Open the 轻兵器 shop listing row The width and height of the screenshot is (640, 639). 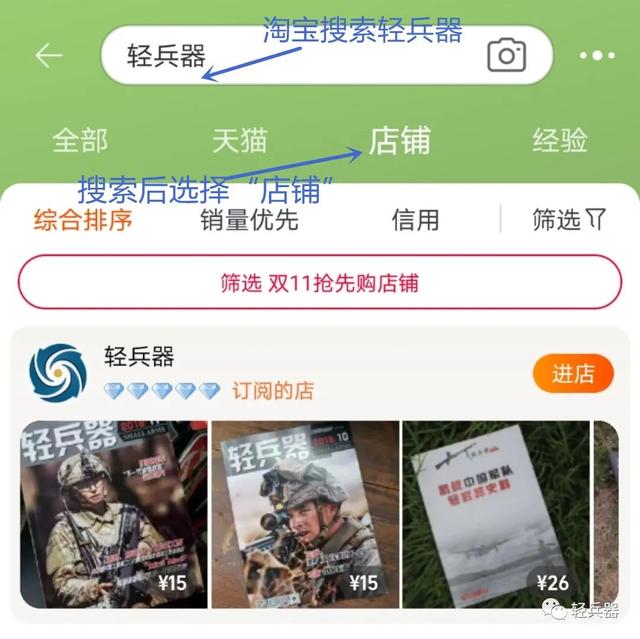(300, 372)
